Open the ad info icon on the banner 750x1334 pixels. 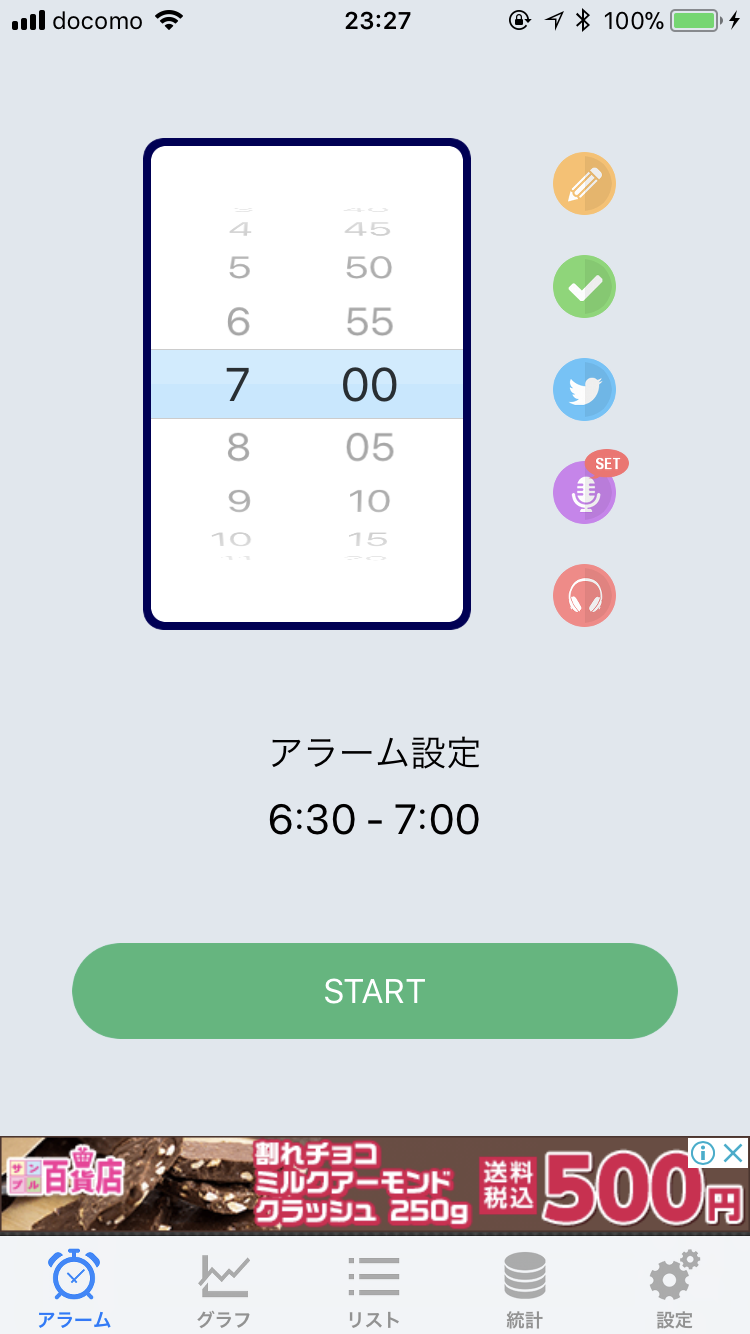pyautogui.click(x=704, y=1153)
